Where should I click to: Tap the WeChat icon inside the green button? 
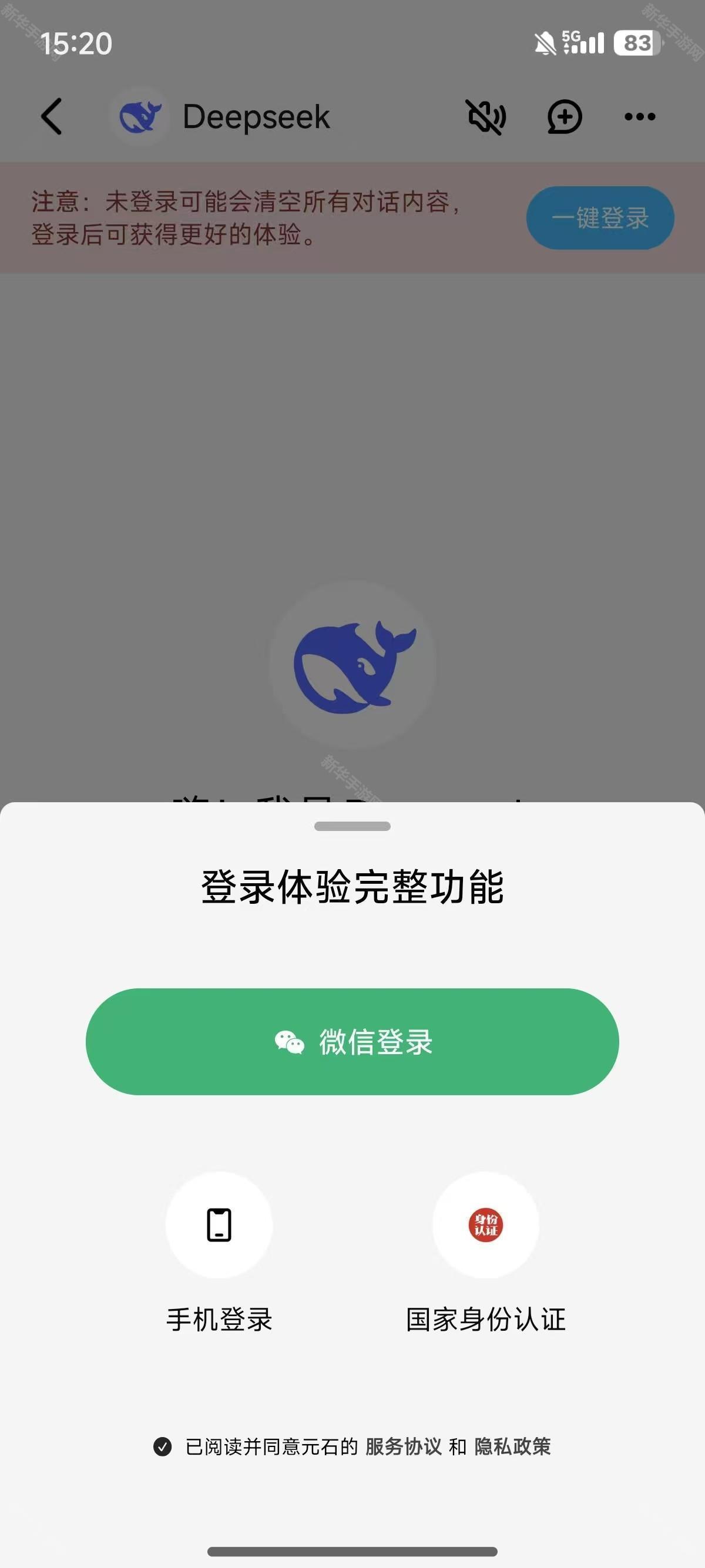(x=290, y=1041)
